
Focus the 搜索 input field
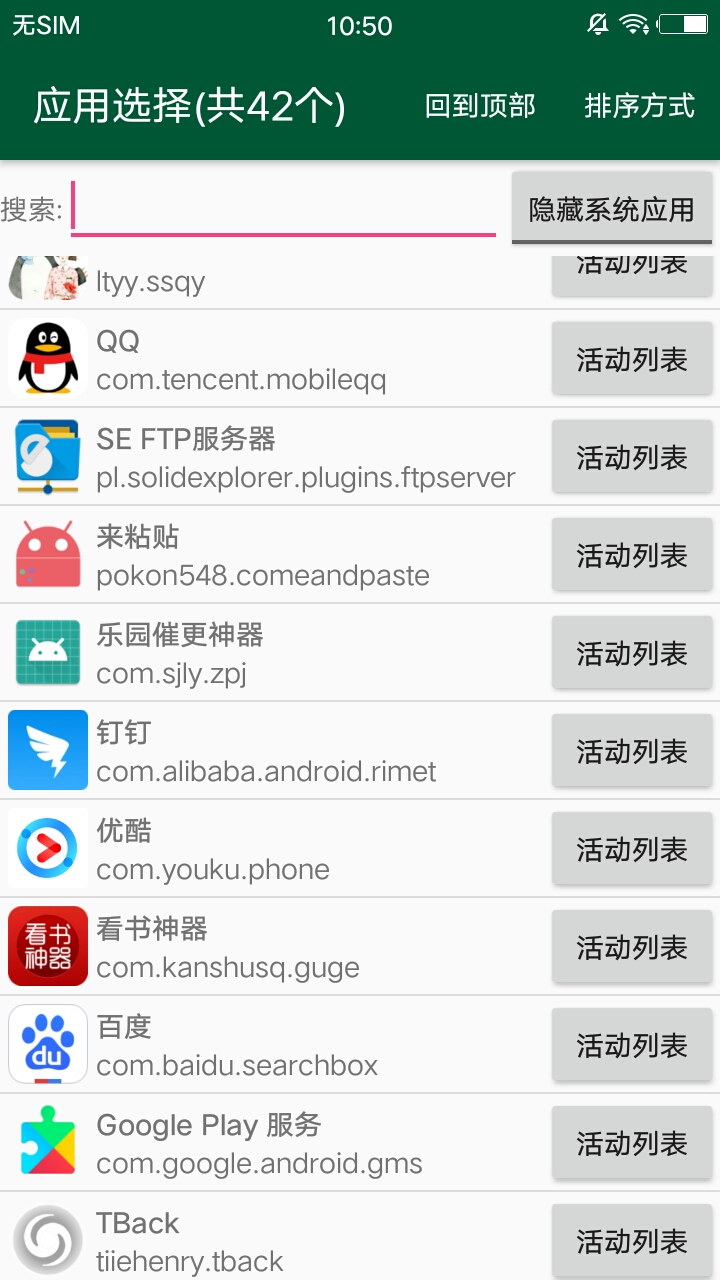[x=283, y=210]
